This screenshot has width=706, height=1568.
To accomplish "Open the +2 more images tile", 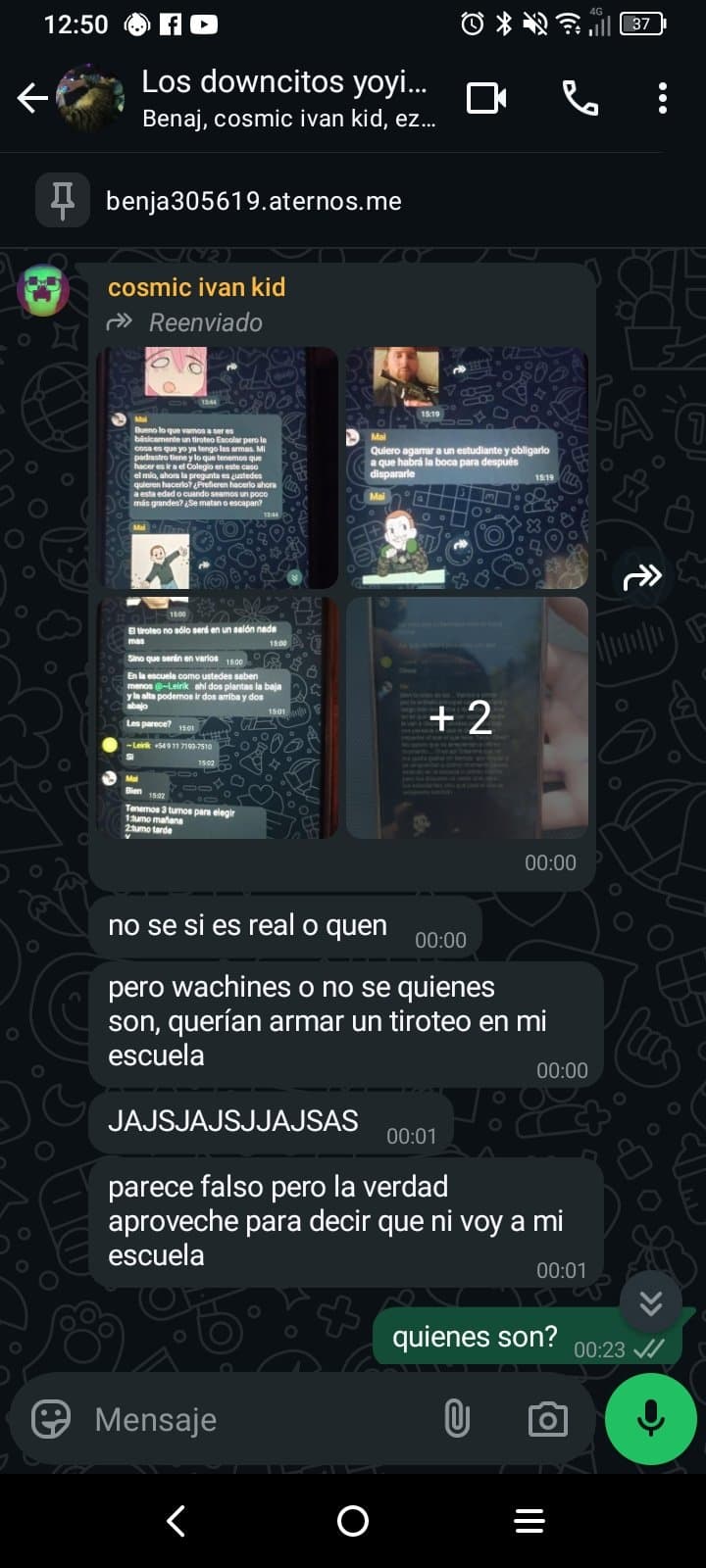I will tap(467, 717).
